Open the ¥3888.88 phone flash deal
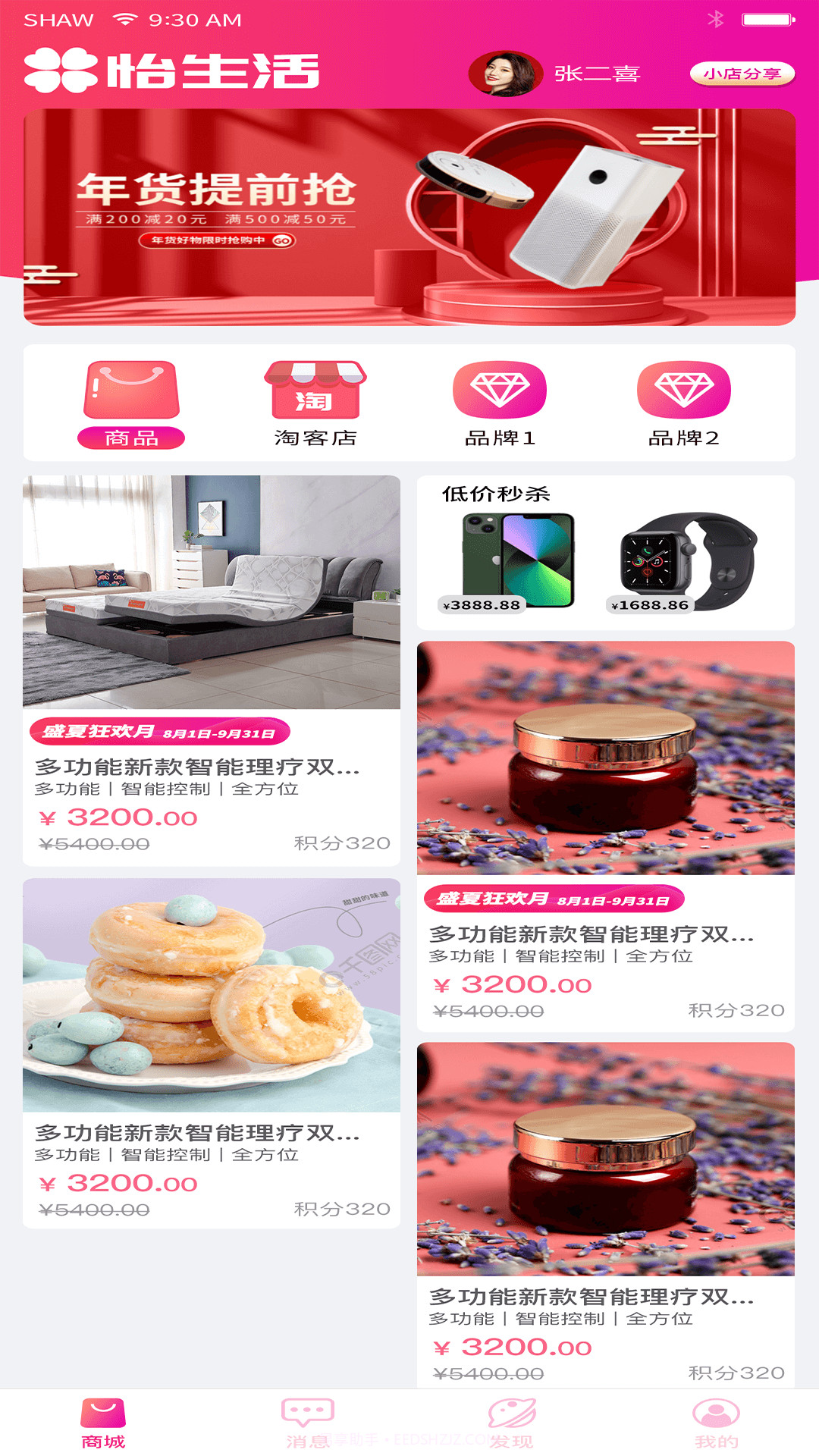Image resolution: width=819 pixels, height=1456 pixels. click(519, 563)
